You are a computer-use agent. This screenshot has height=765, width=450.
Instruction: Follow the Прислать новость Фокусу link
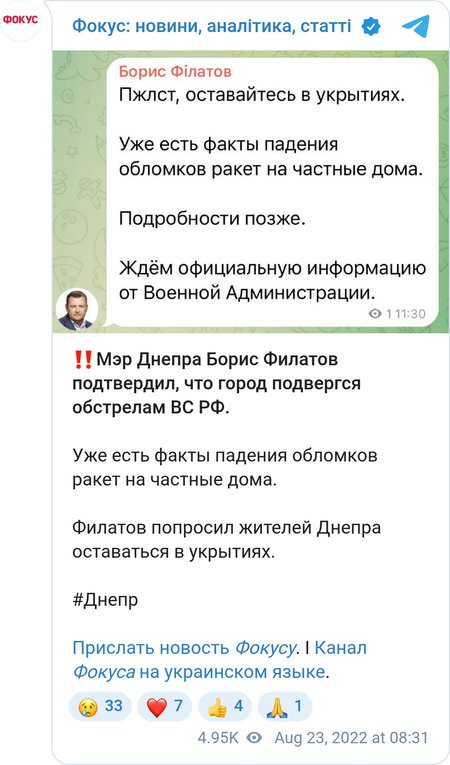pyautogui.click(x=184, y=648)
